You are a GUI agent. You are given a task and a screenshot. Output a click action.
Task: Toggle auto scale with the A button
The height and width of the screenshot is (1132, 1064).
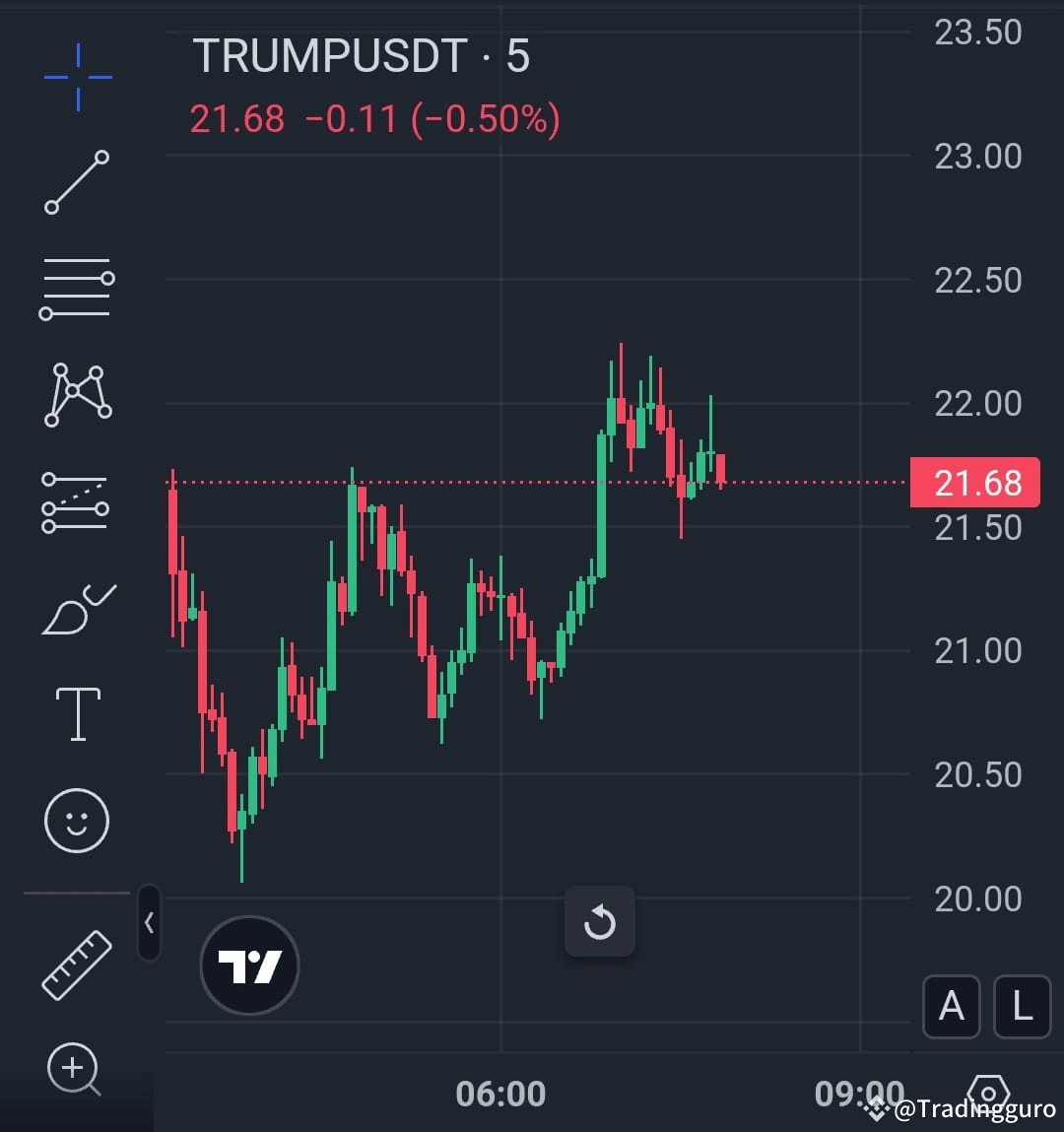click(x=951, y=1007)
